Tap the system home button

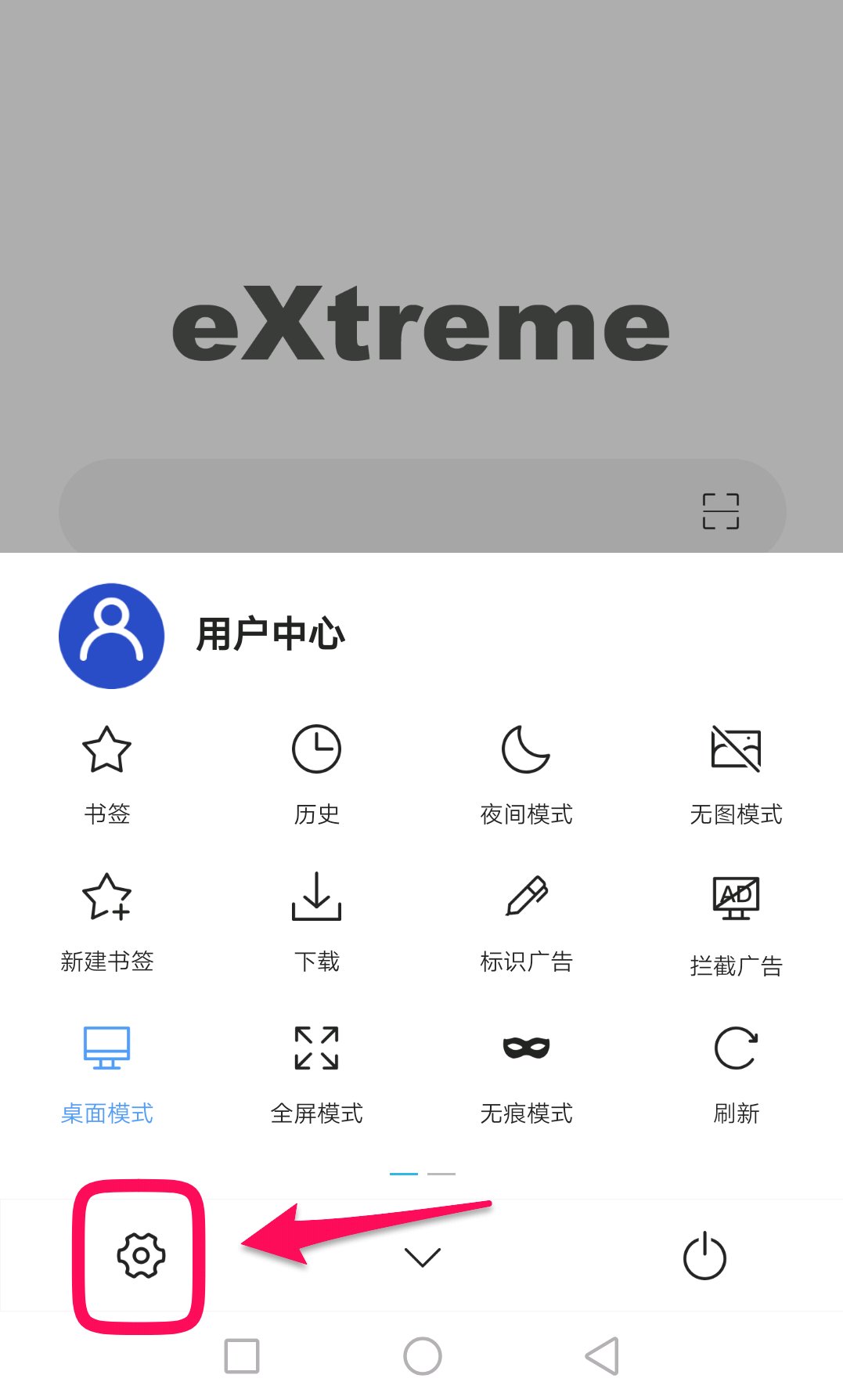(423, 1355)
